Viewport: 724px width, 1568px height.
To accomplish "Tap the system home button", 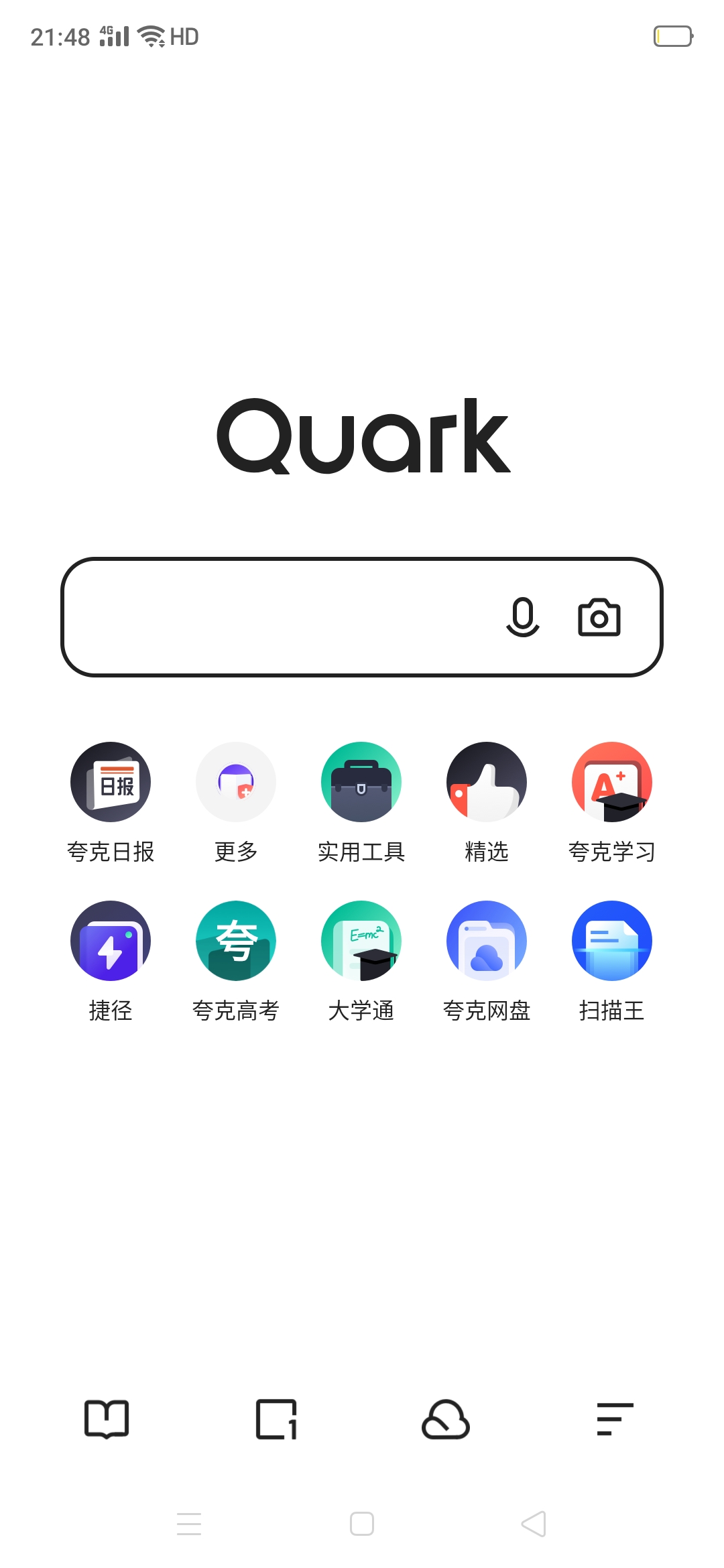I will tap(362, 1524).
